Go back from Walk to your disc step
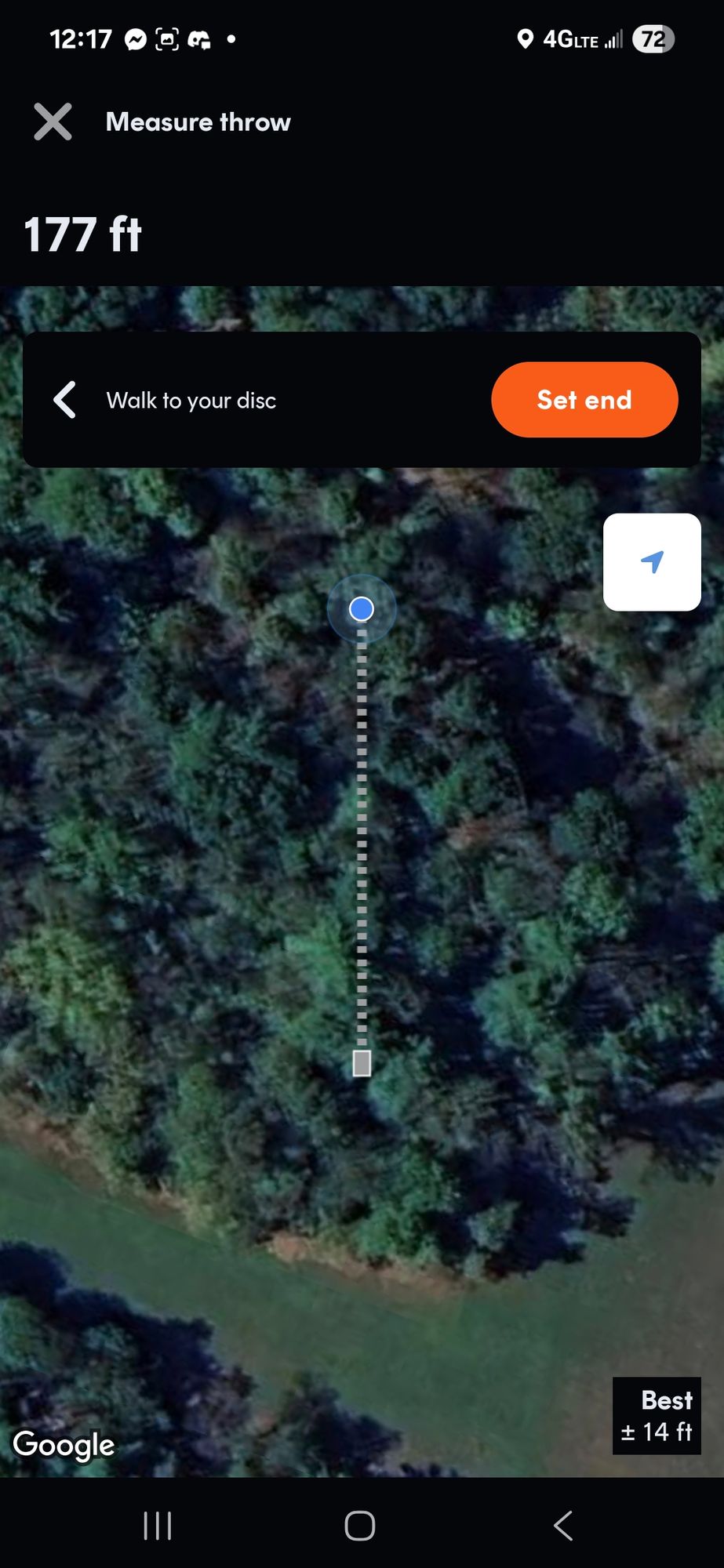This screenshot has width=724, height=1568. (65, 400)
